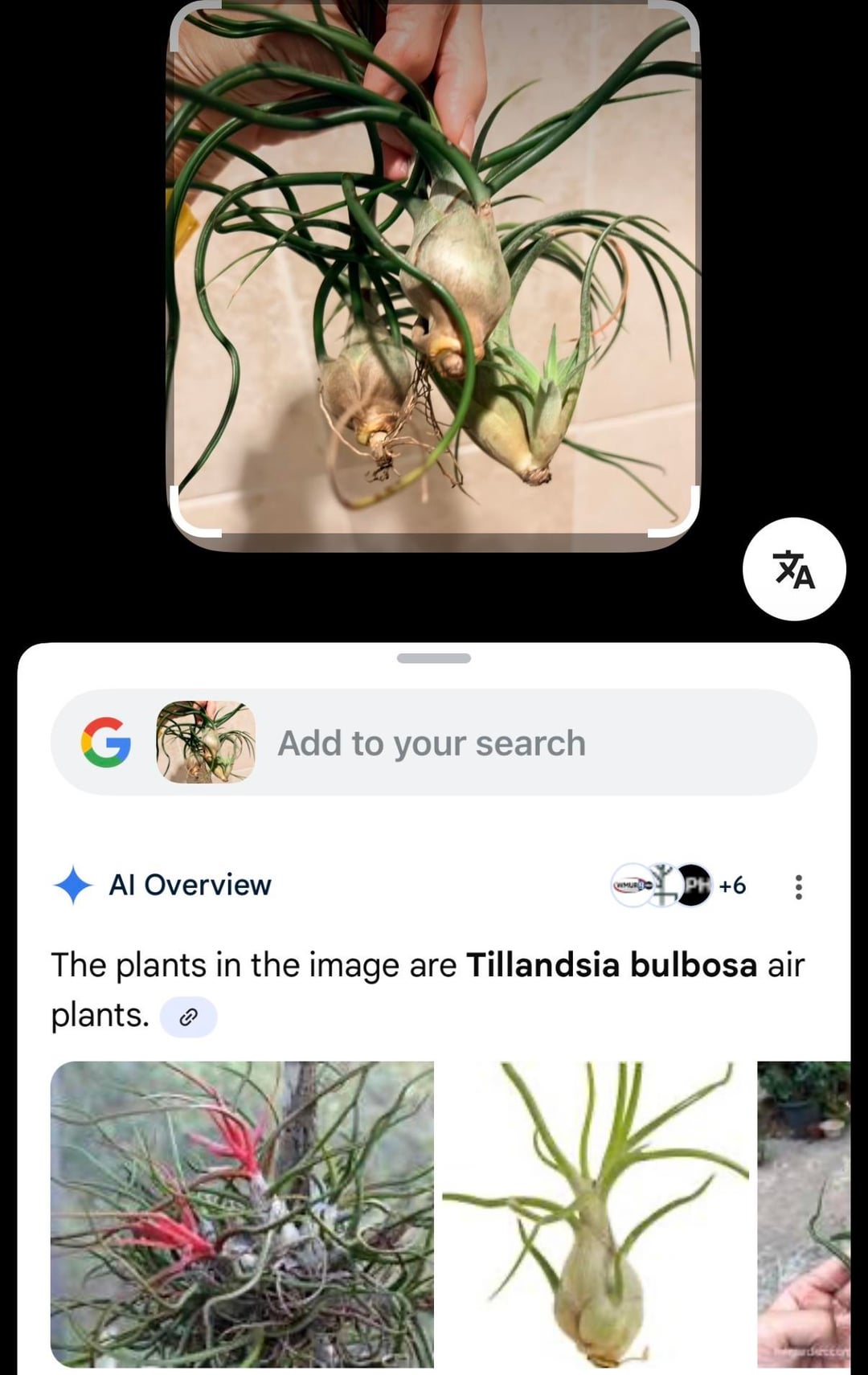This screenshot has width=868, height=1375.
Task: Tap the sheet's drag handle
Action: 434,658
